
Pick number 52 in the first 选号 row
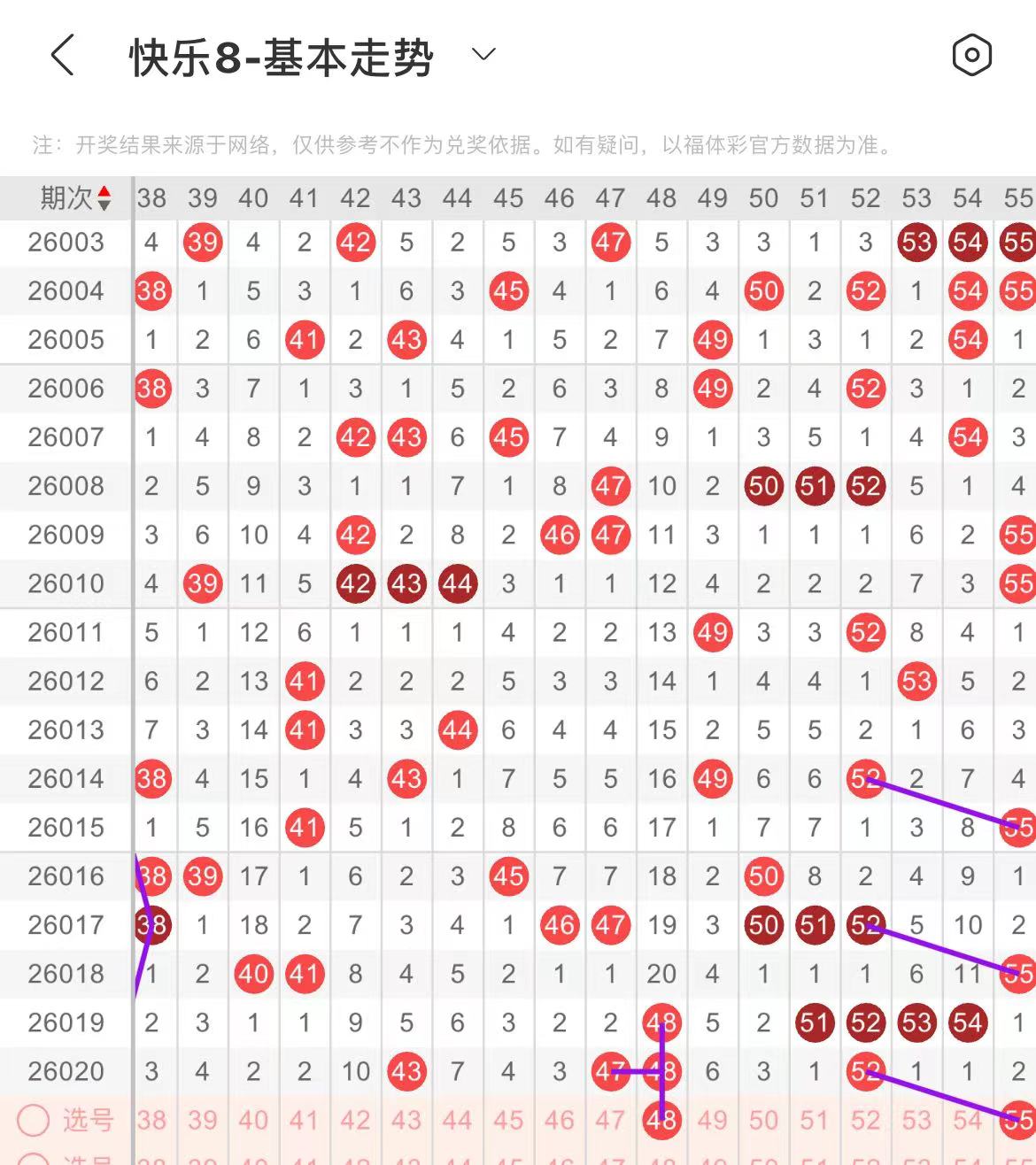[865, 1121]
